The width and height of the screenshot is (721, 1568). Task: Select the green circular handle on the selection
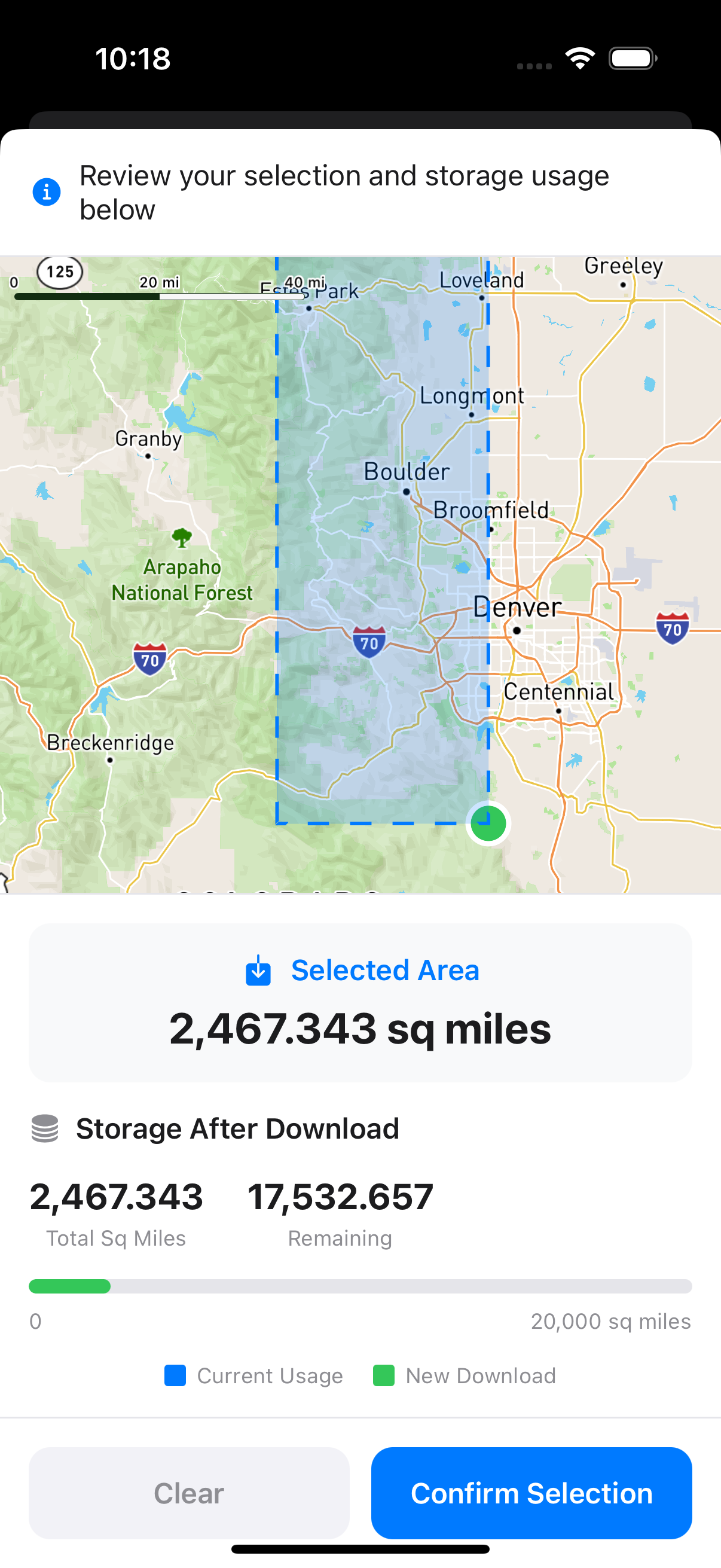(487, 823)
